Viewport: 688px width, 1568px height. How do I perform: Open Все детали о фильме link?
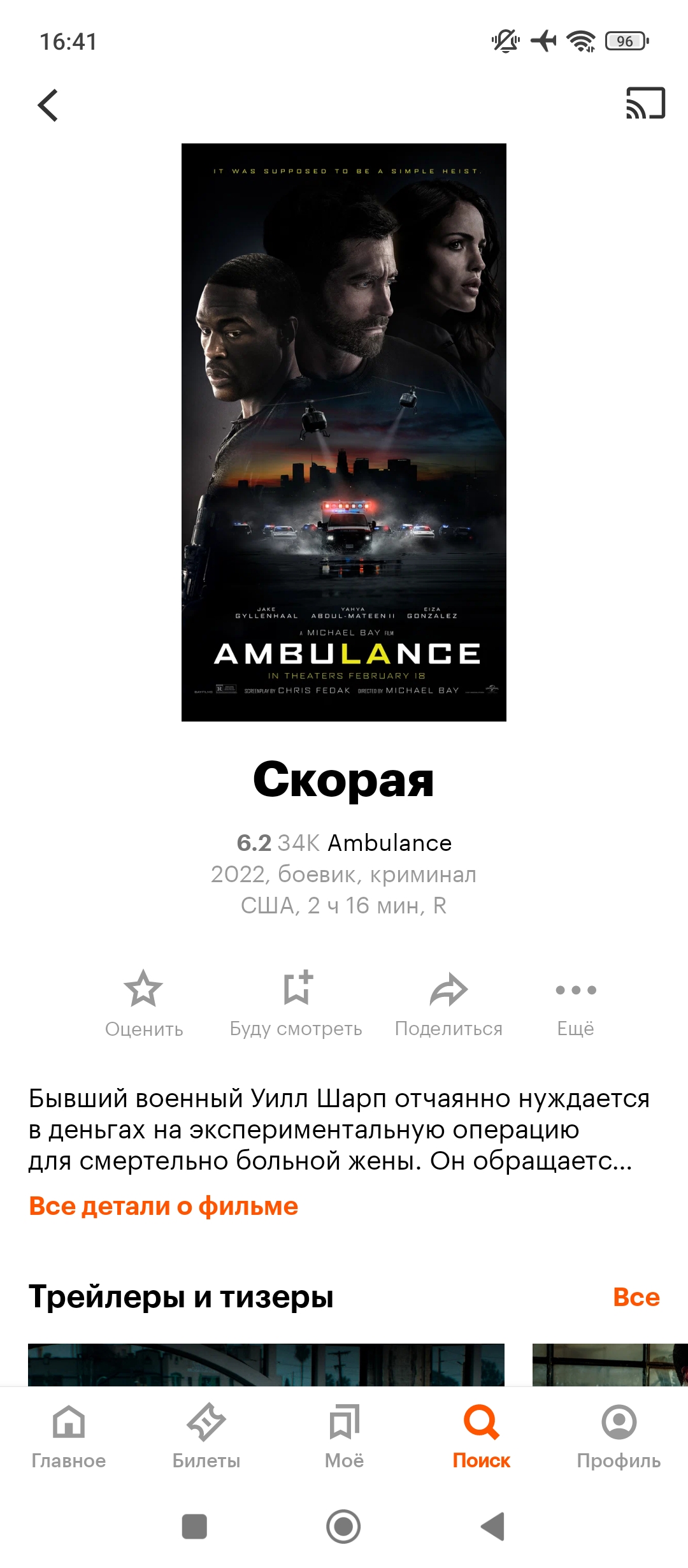coord(164,1206)
